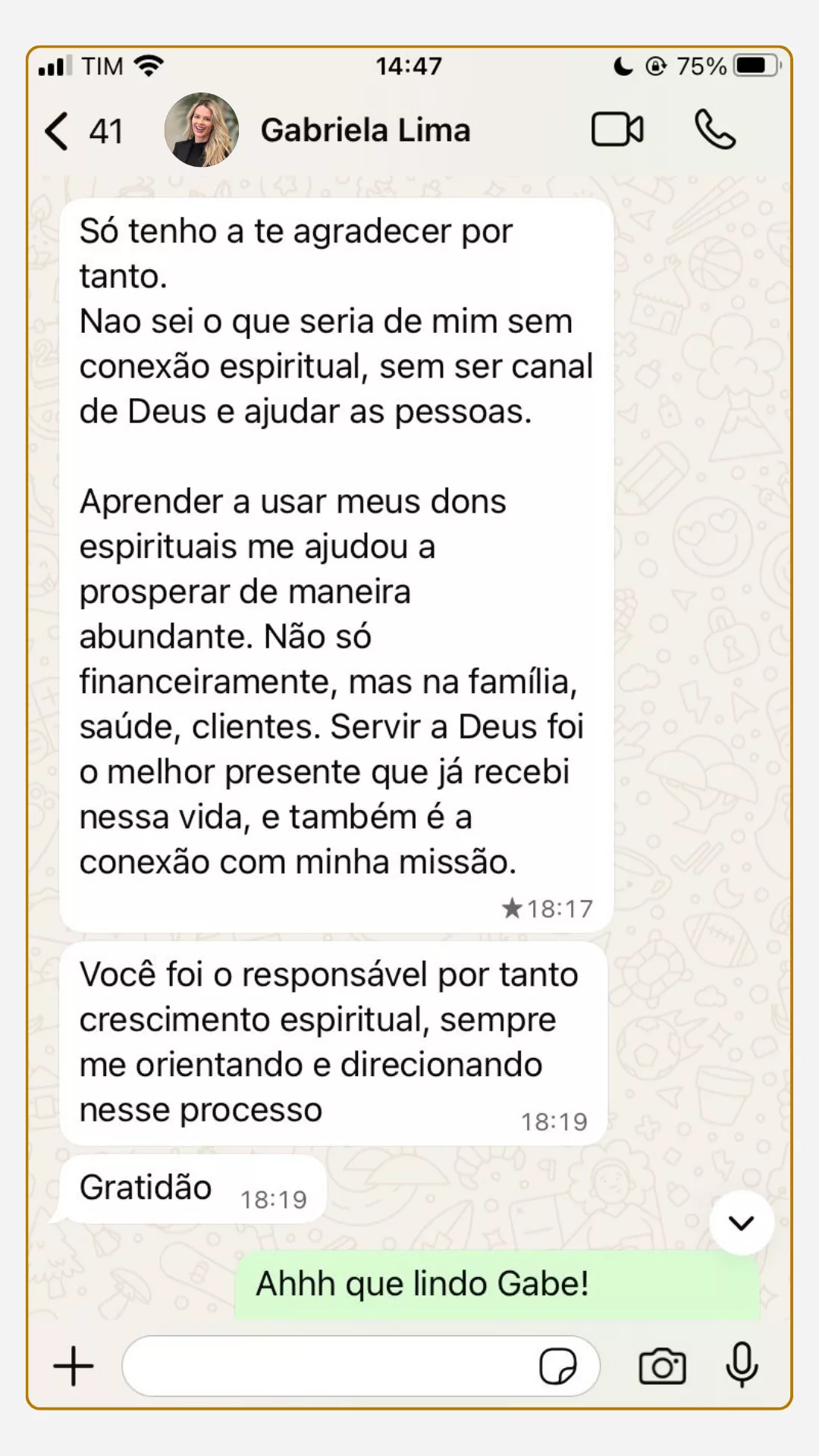This screenshot has height=1456, width=819.
Task: Open the attachment plus menu
Action: coord(74,1366)
